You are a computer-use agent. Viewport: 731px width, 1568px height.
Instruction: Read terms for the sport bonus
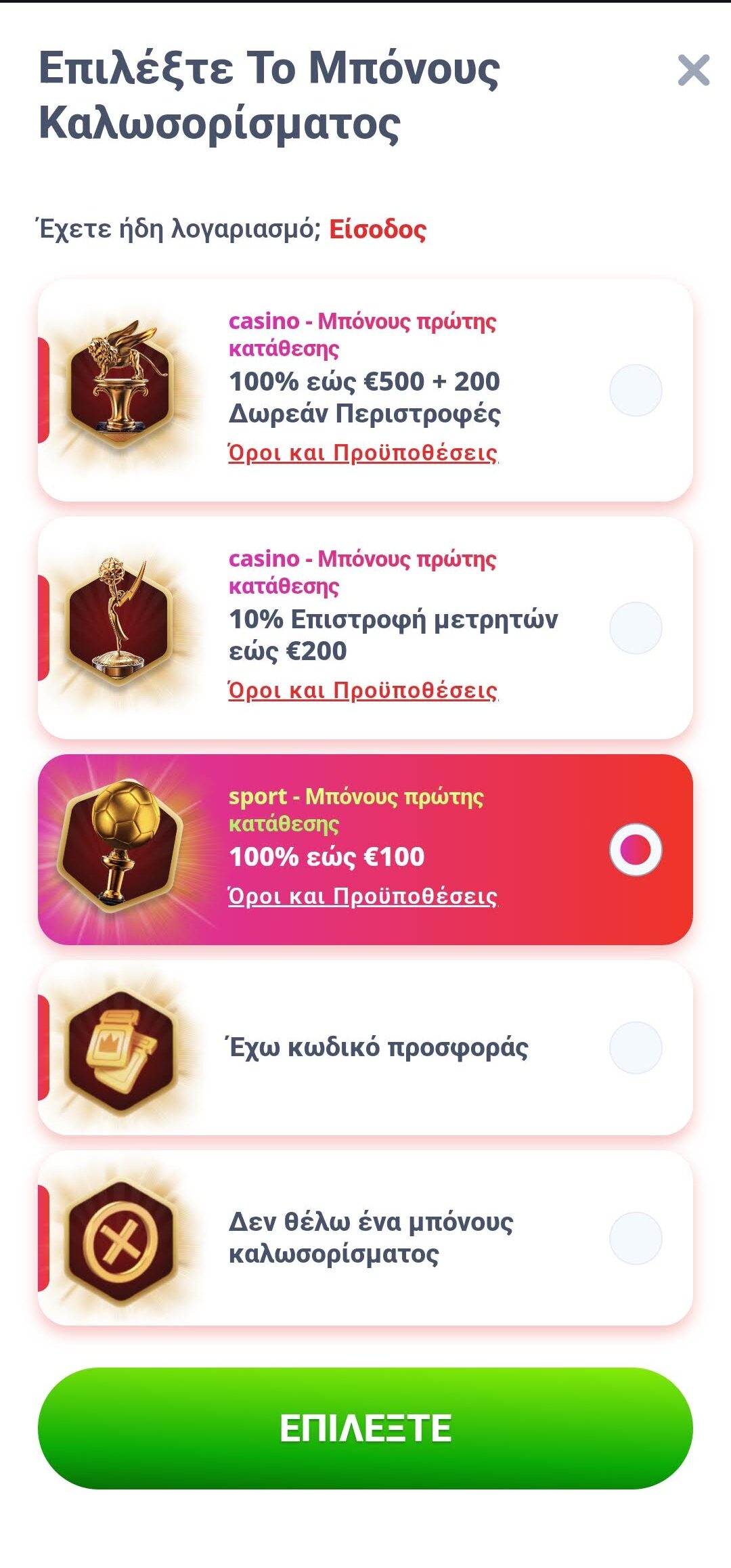363,896
